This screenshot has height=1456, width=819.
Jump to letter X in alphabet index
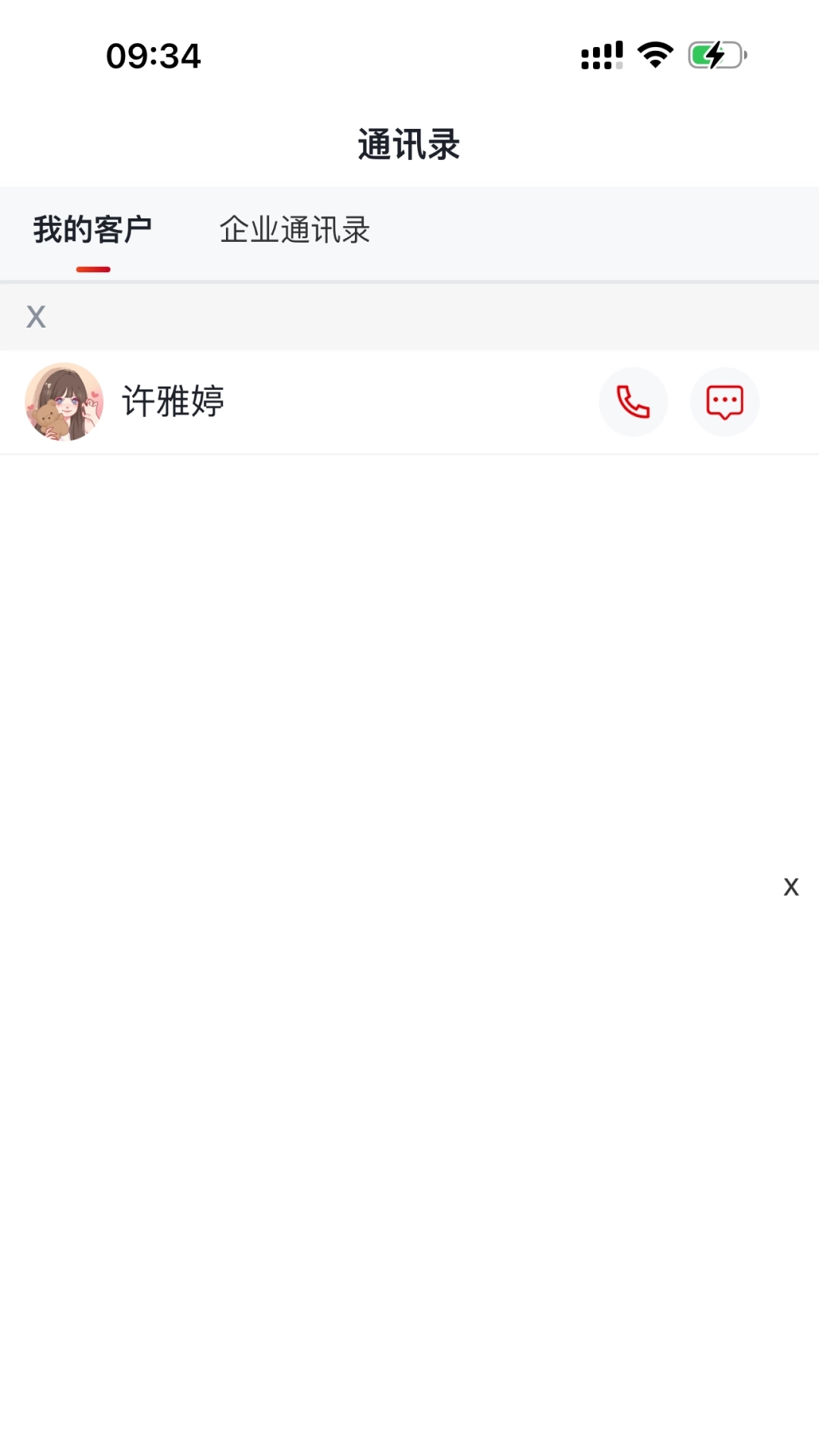click(x=791, y=886)
